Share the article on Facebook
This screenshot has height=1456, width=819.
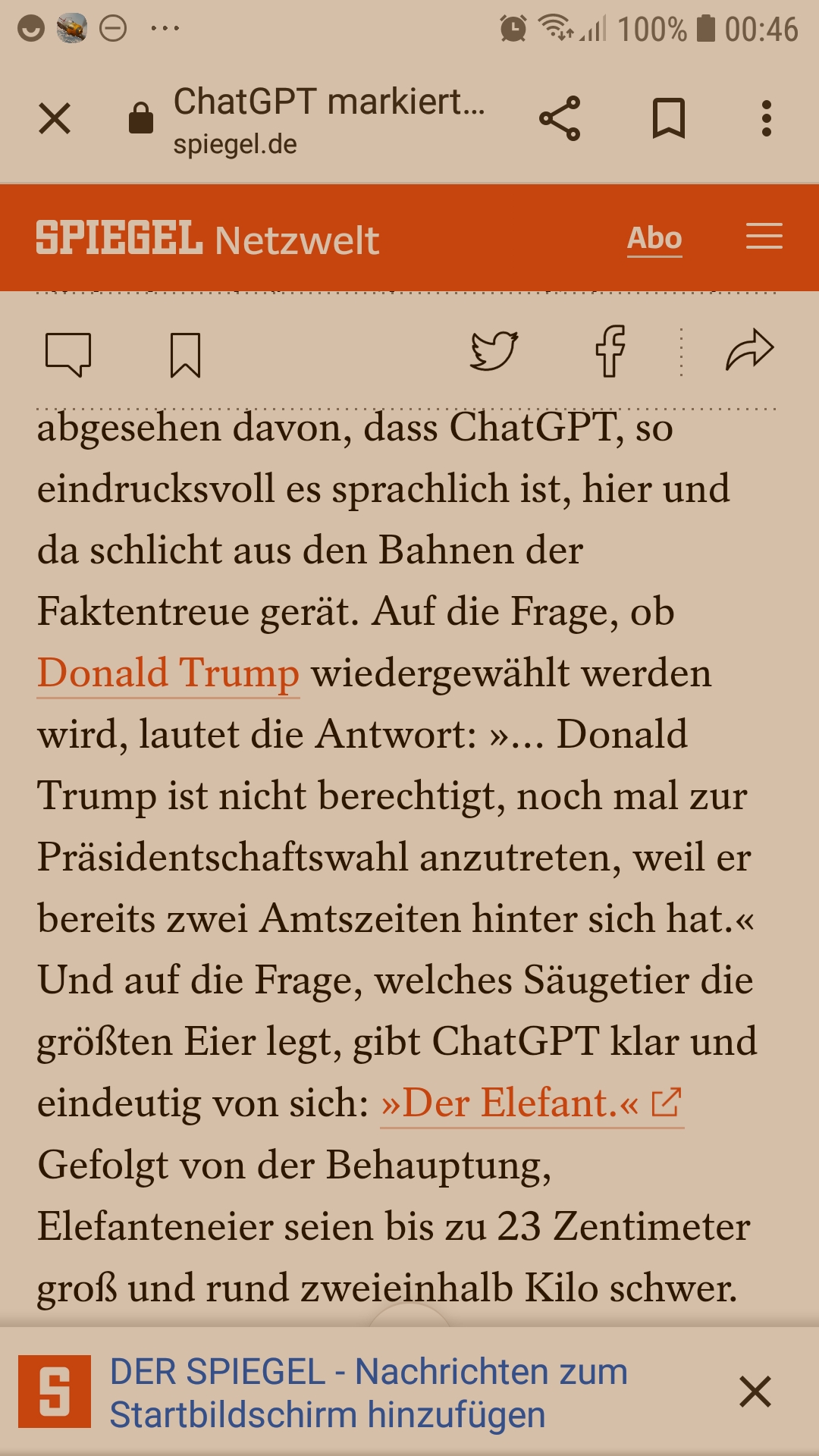point(610,351)
